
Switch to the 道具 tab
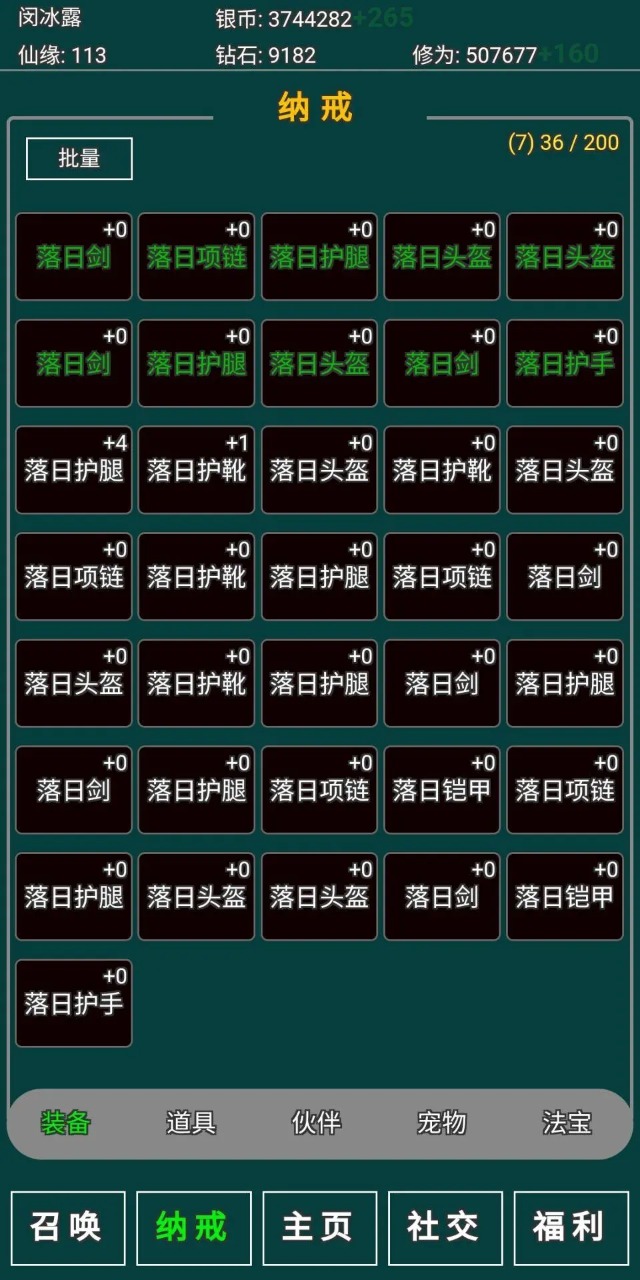pyautogui.click(x=191, y=1123)
